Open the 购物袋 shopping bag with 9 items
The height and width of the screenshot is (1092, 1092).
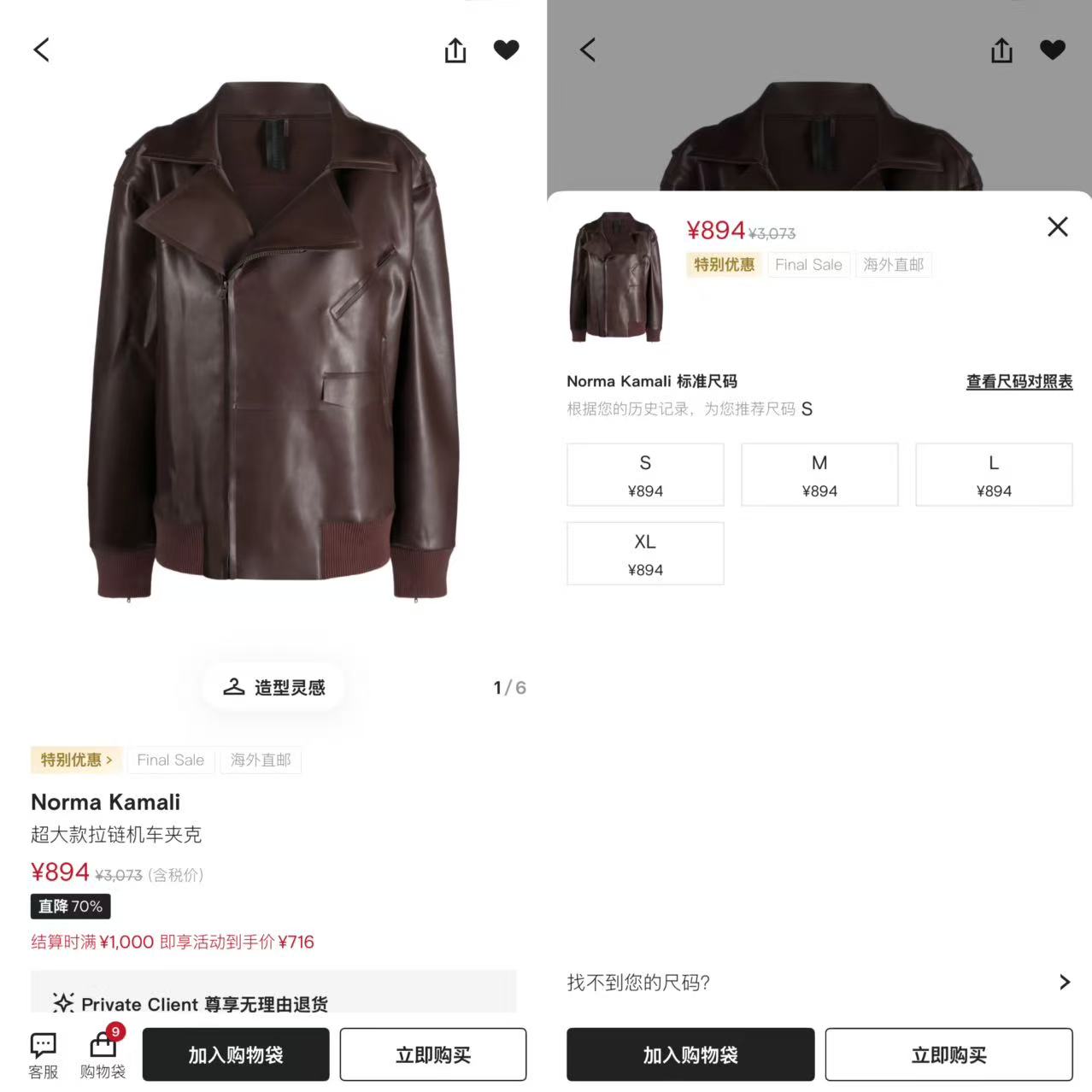click(x=103, y=1053)
